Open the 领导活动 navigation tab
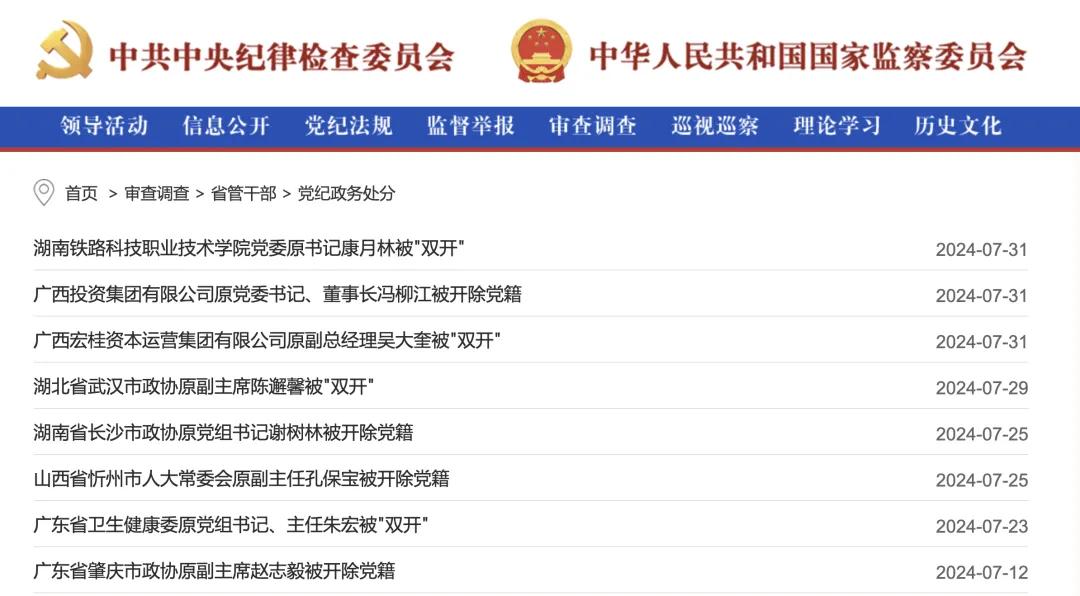Screen dimensions: 1080x596 [x=104, y=126]
